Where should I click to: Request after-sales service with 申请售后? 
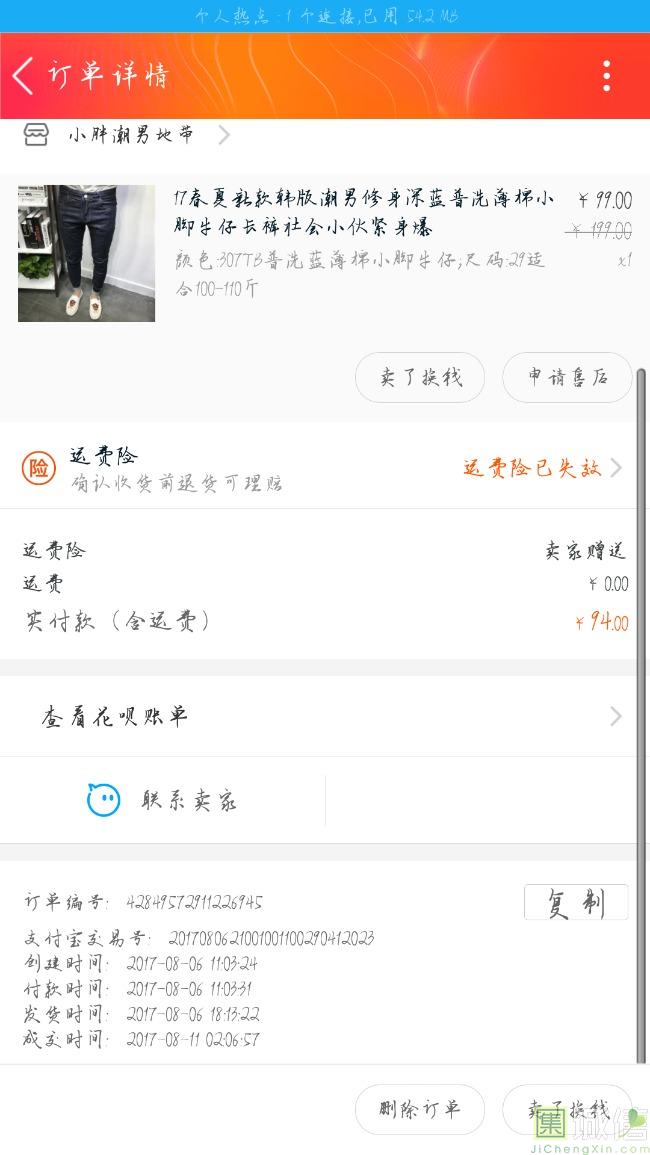[x=567, y=377]
